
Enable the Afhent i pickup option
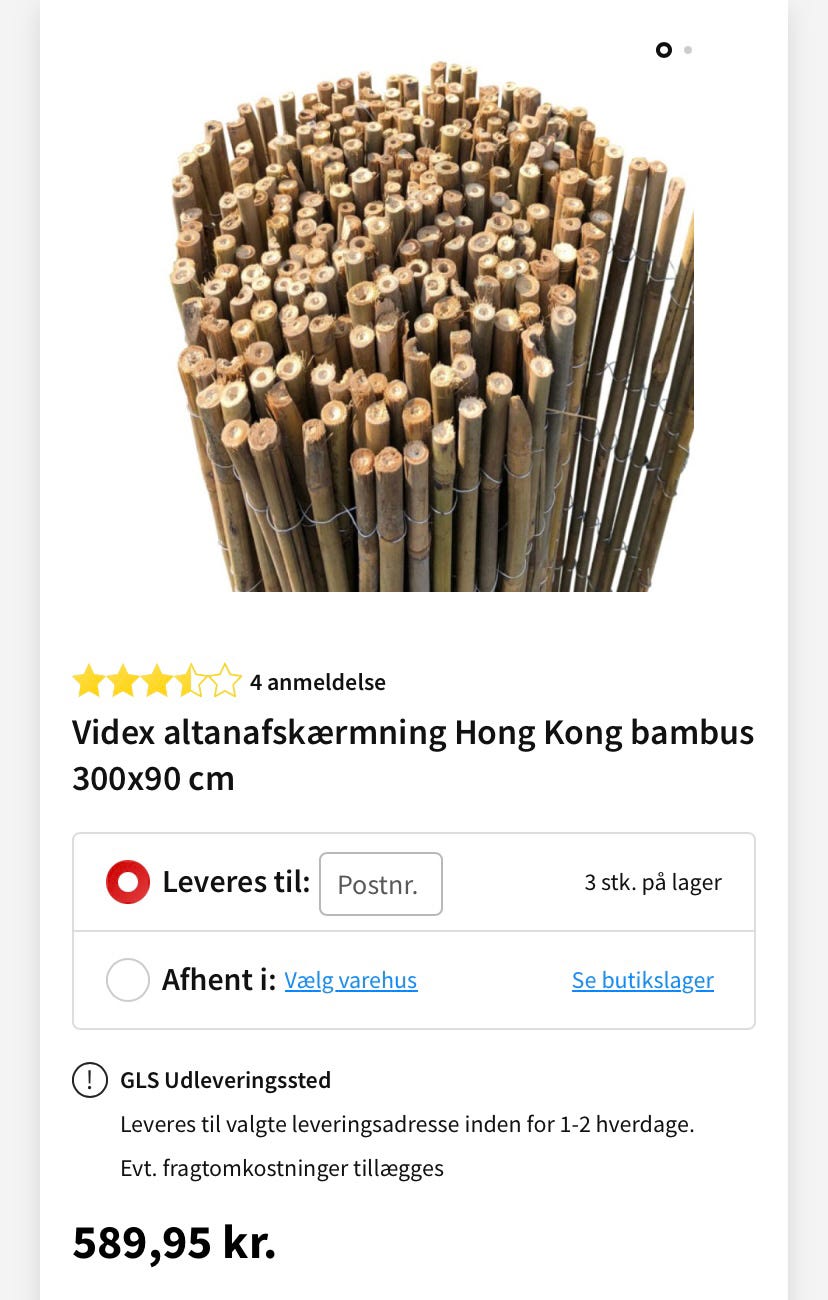coord(127,980)
